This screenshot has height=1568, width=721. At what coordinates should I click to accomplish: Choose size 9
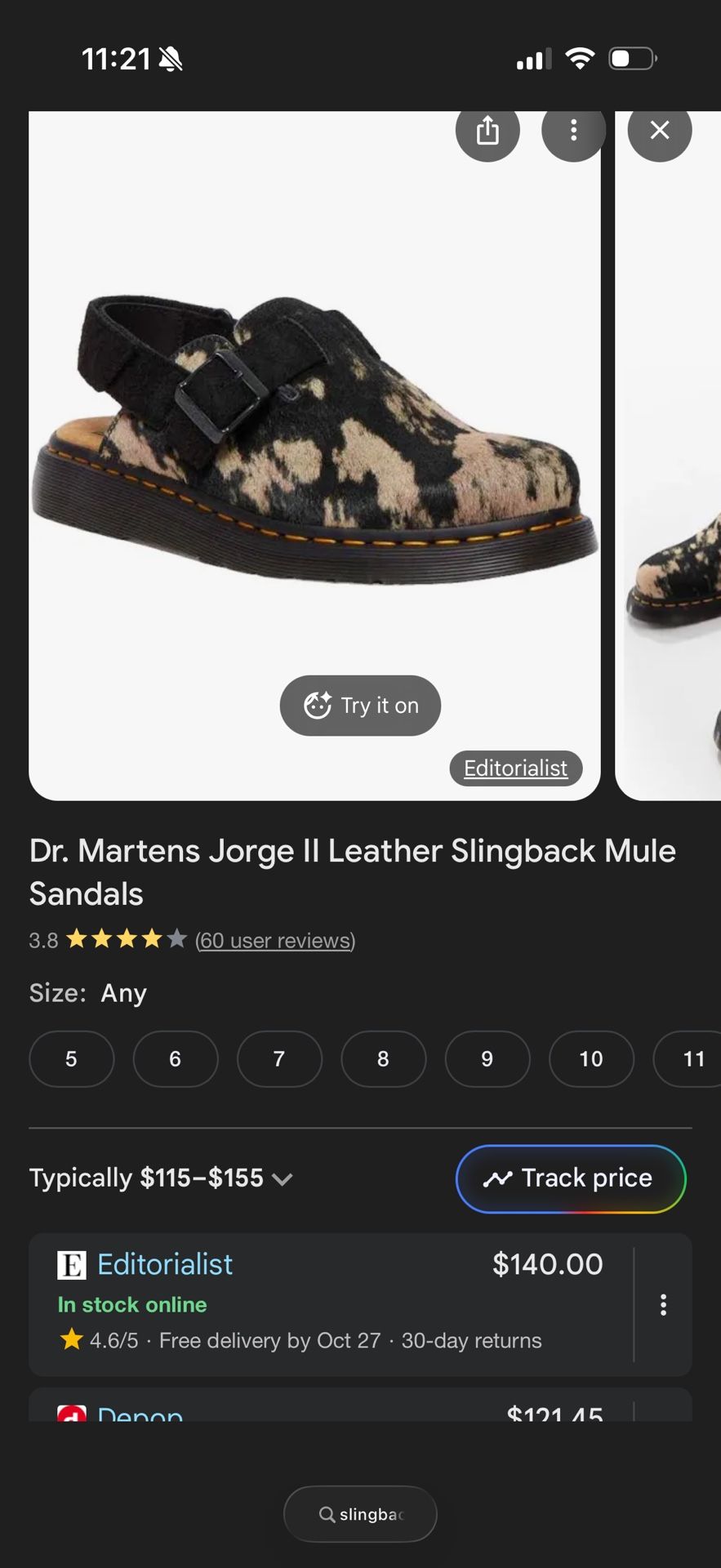pyautogui.click(x=487, y=1059)
